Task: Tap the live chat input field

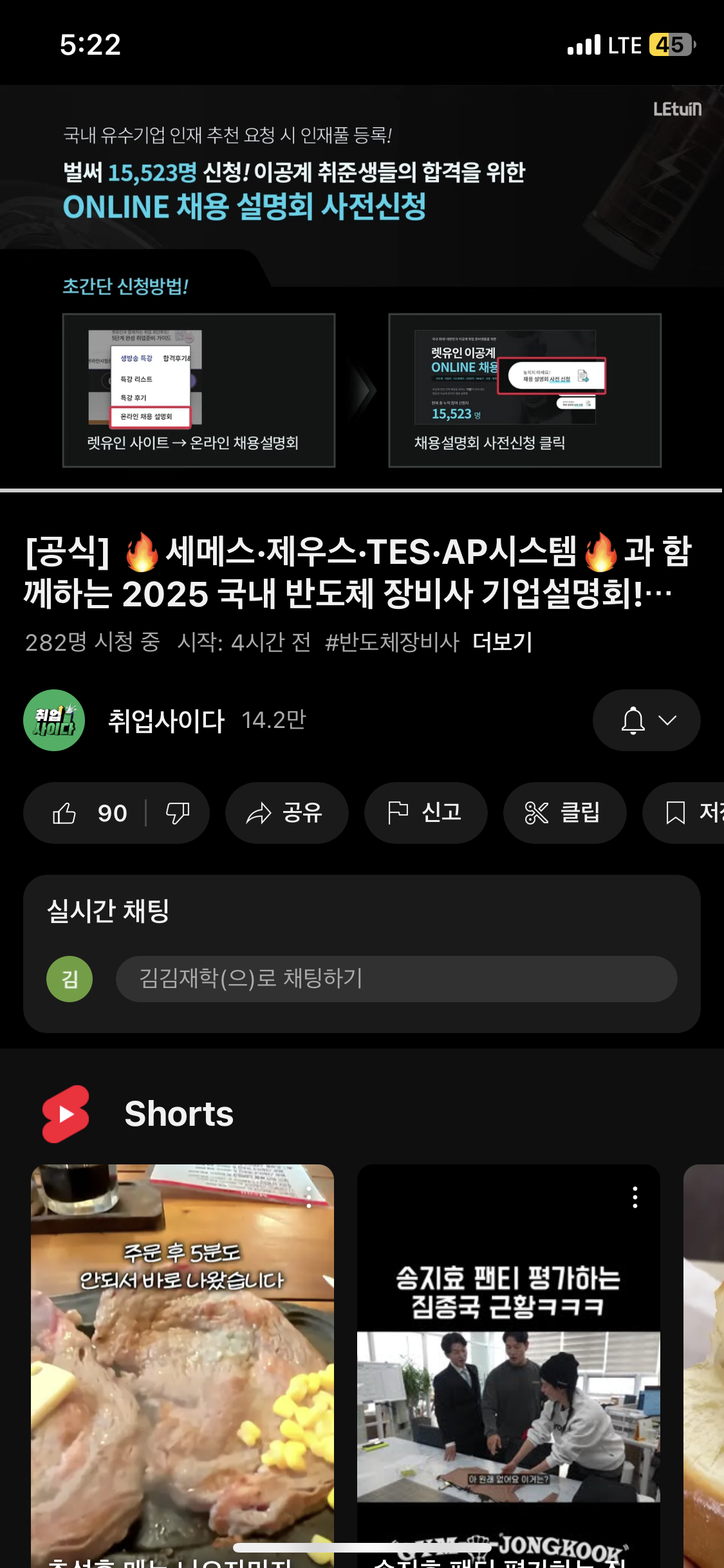Action: [x=396, y=979]
